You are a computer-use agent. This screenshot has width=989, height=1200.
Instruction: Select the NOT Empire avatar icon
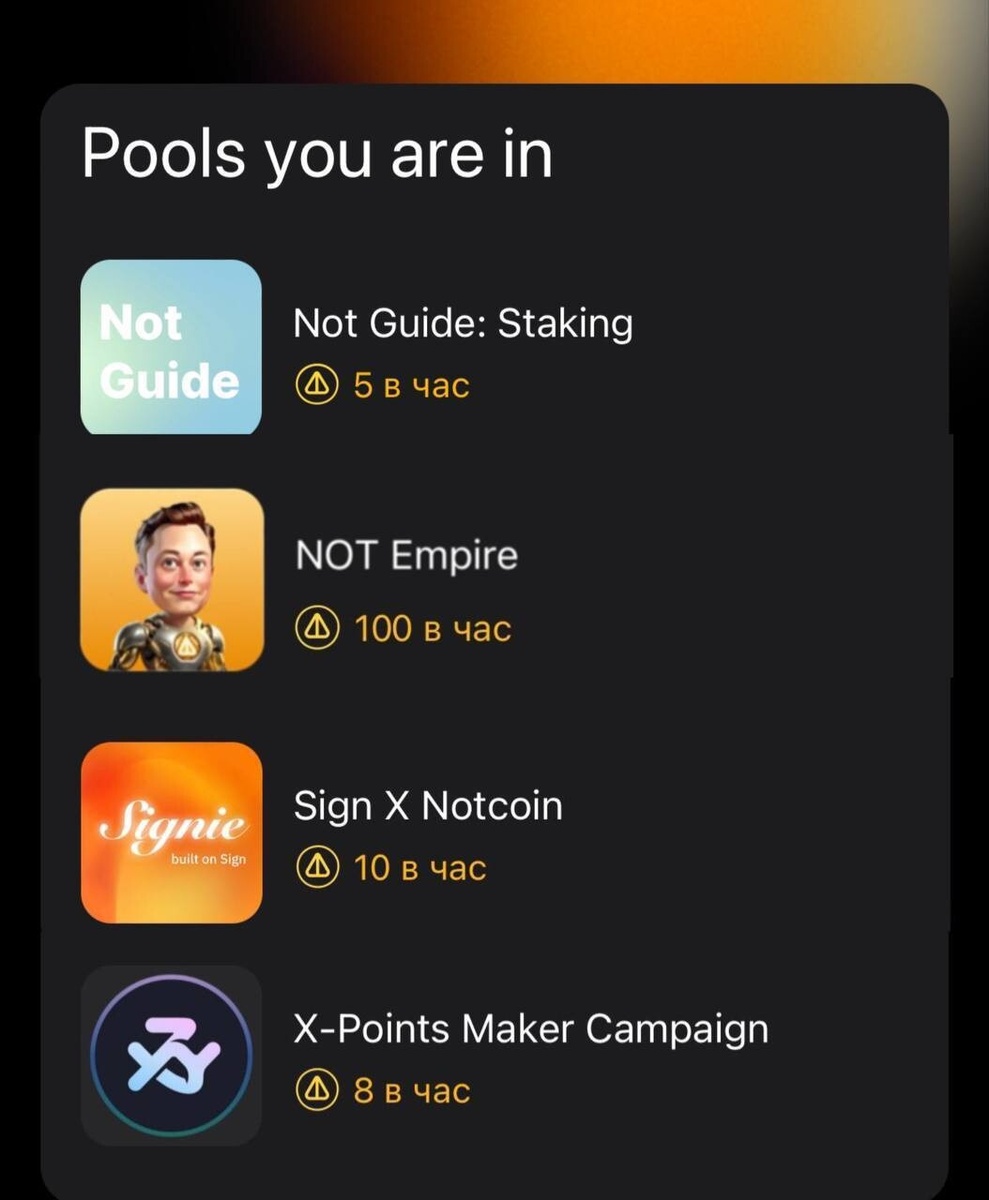click(170, 578)
